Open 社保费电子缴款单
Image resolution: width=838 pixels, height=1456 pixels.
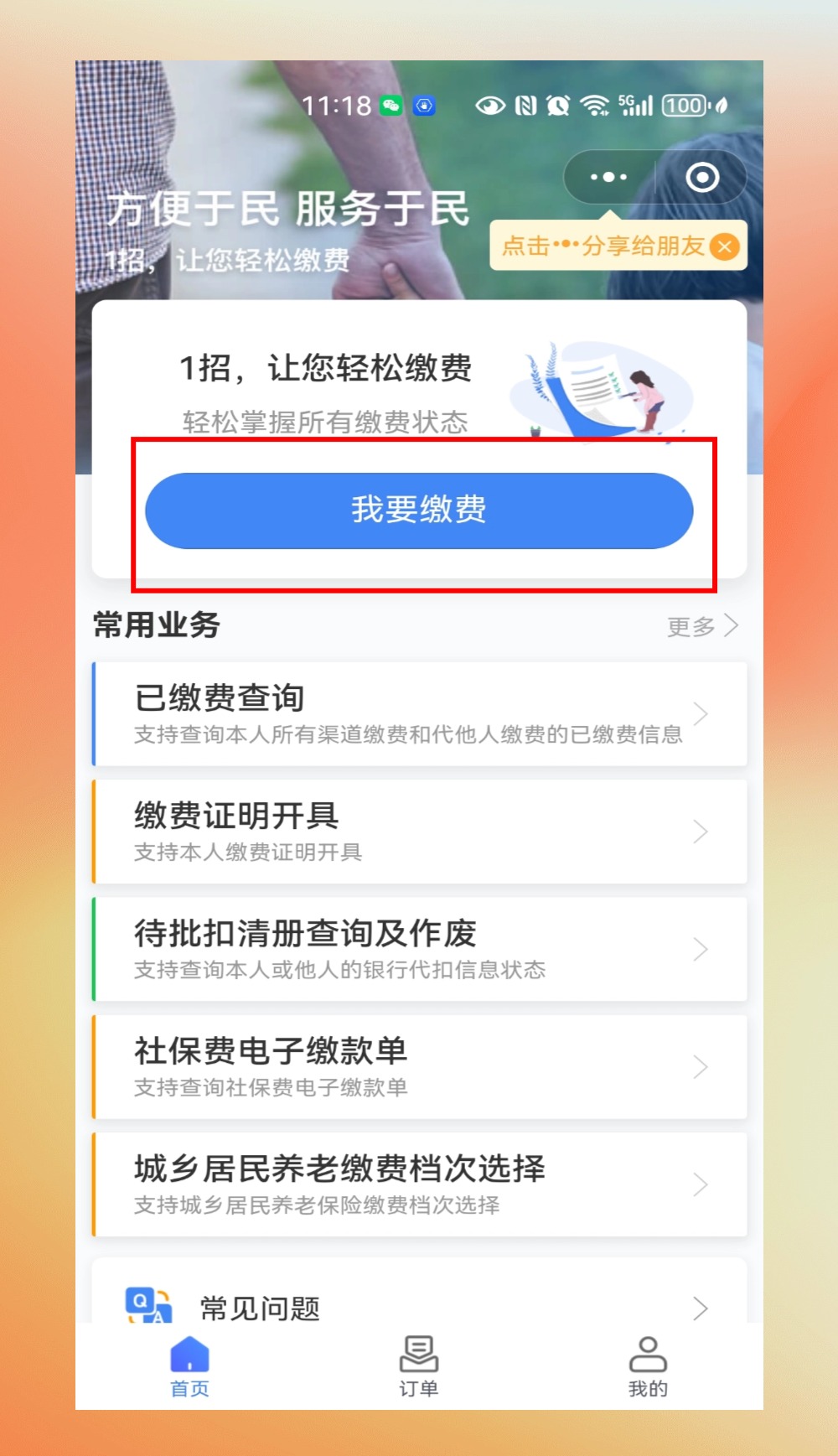point(419,1067)
